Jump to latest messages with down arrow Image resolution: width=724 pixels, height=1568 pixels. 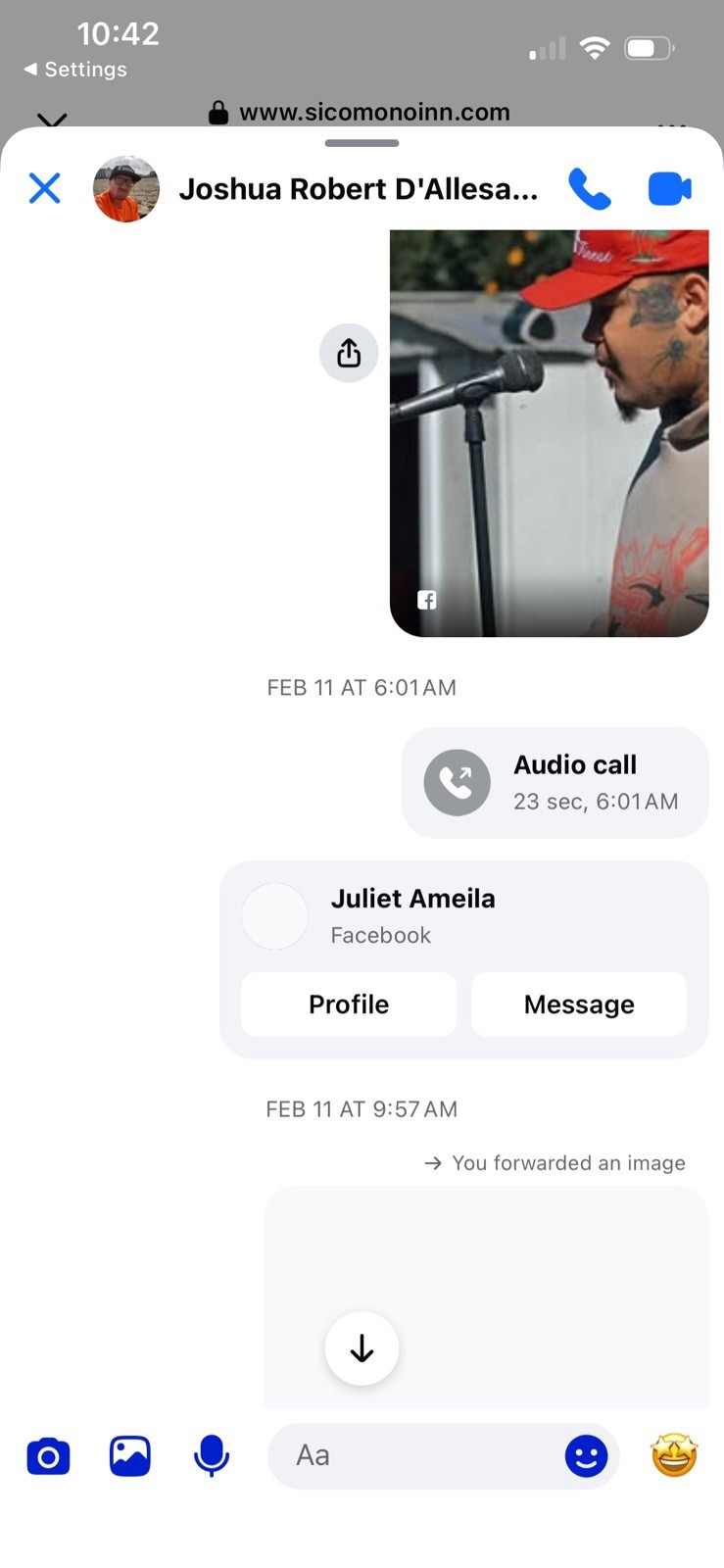362,1348
